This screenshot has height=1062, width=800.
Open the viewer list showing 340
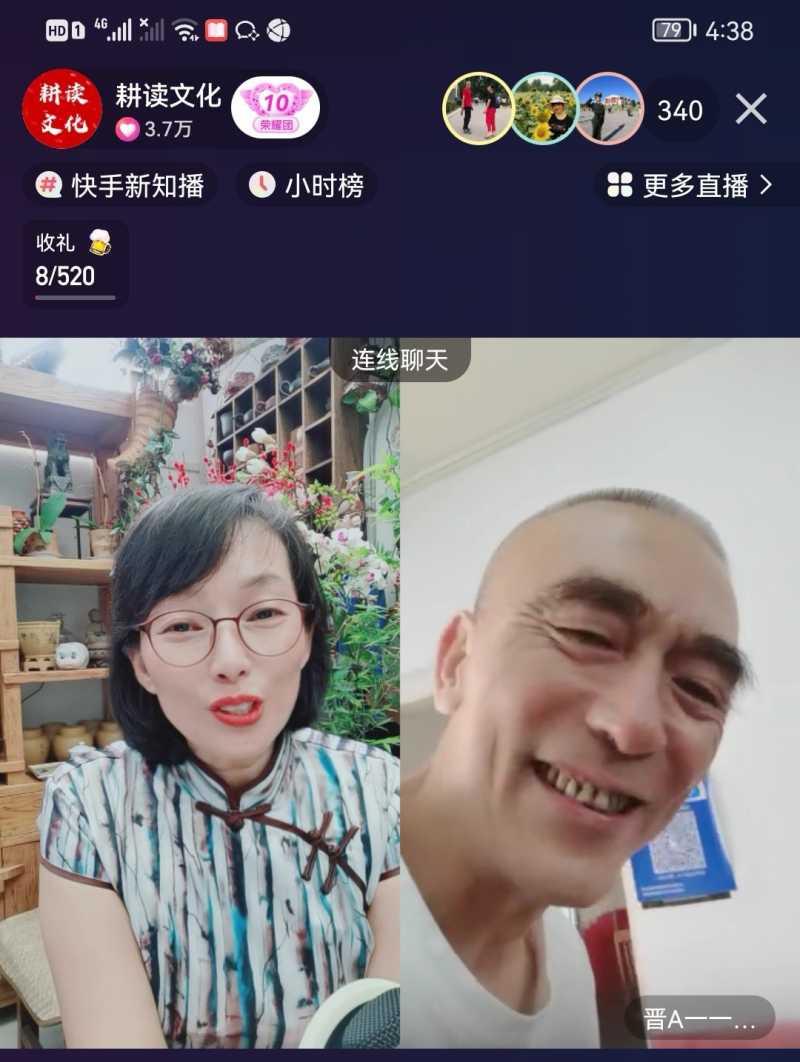coord(679,111)
